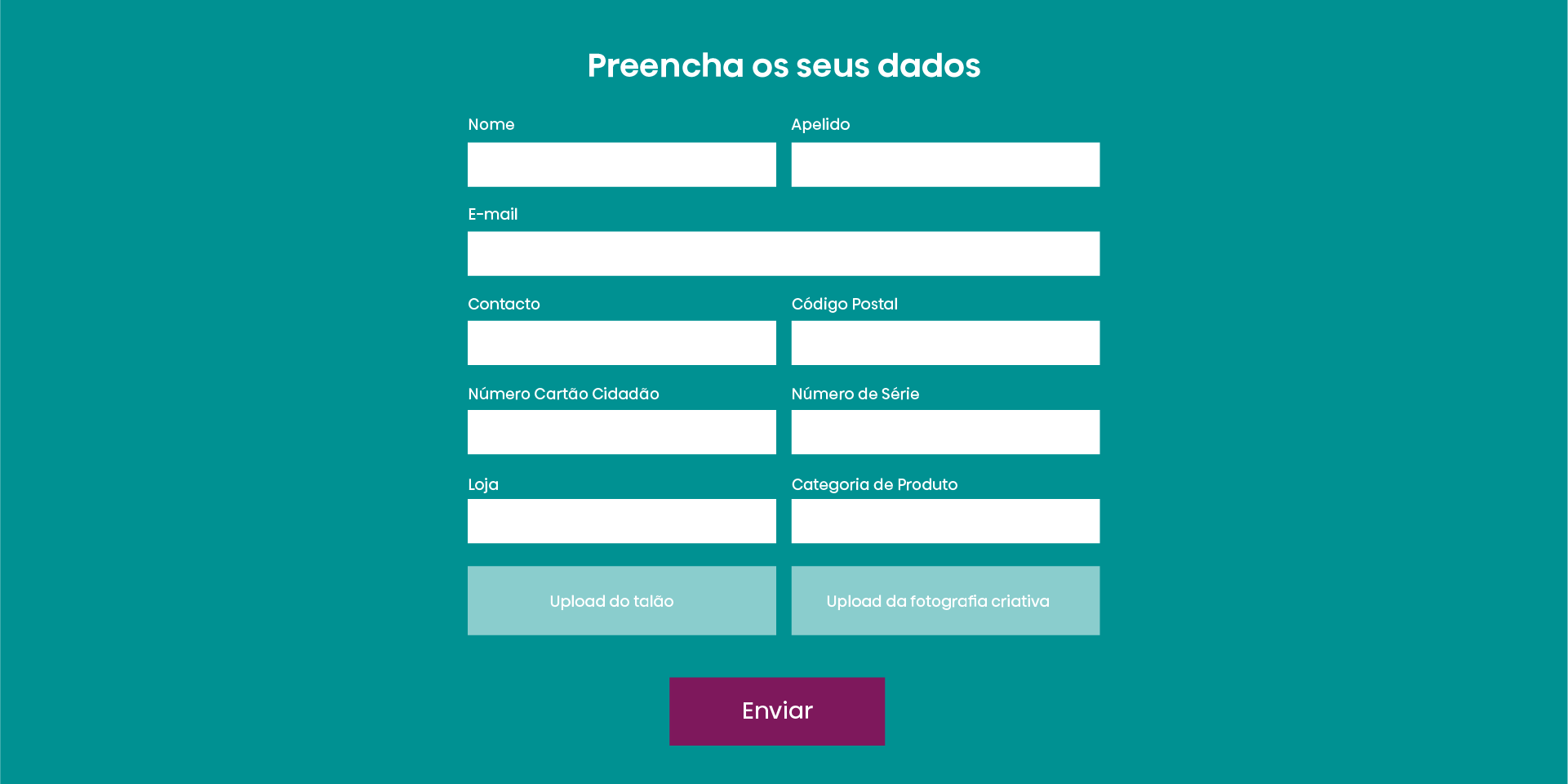This screenshot has width=1568, height=784.
Task: Focus the Apelido text field
Action: (x=945, y=165)
